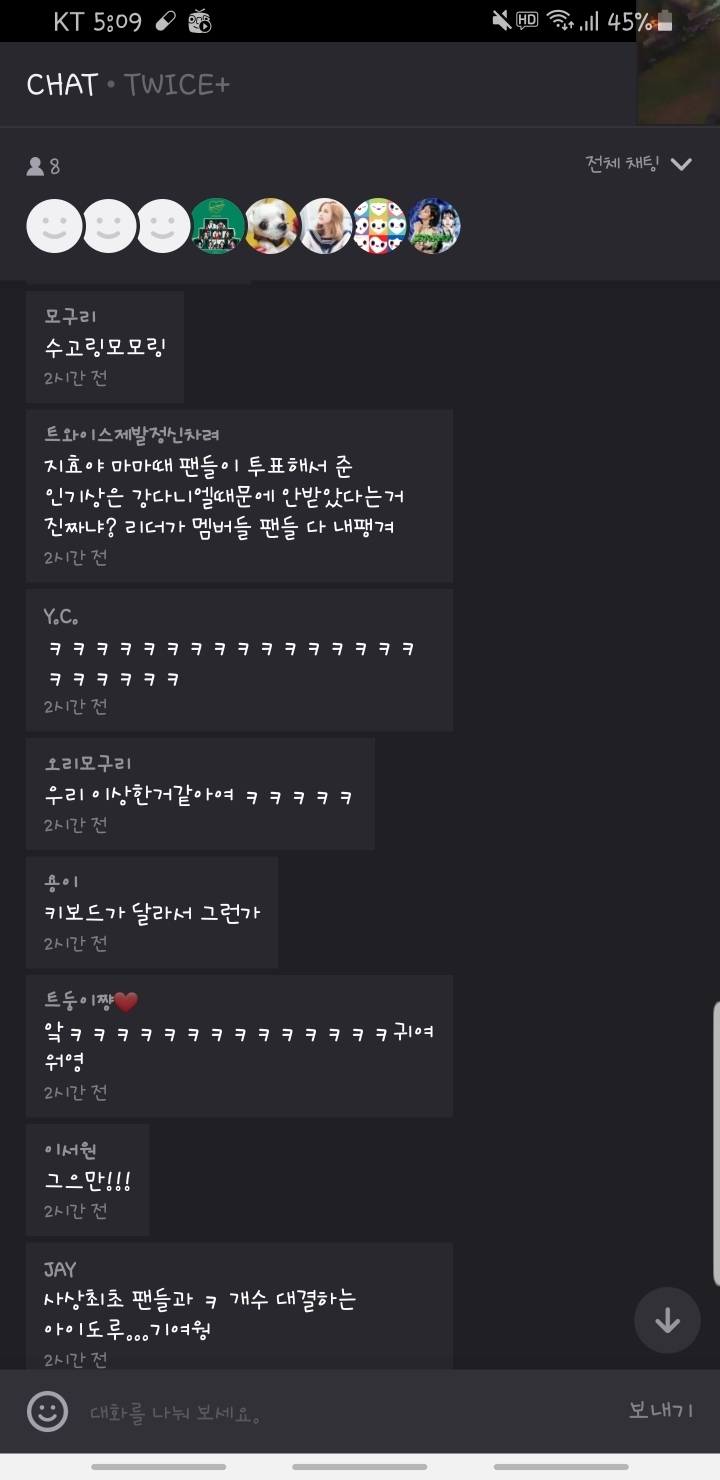Screen dimensions: 720x1480
Task: Tap the second blank smiley avatar
Action: coord(108,227)
